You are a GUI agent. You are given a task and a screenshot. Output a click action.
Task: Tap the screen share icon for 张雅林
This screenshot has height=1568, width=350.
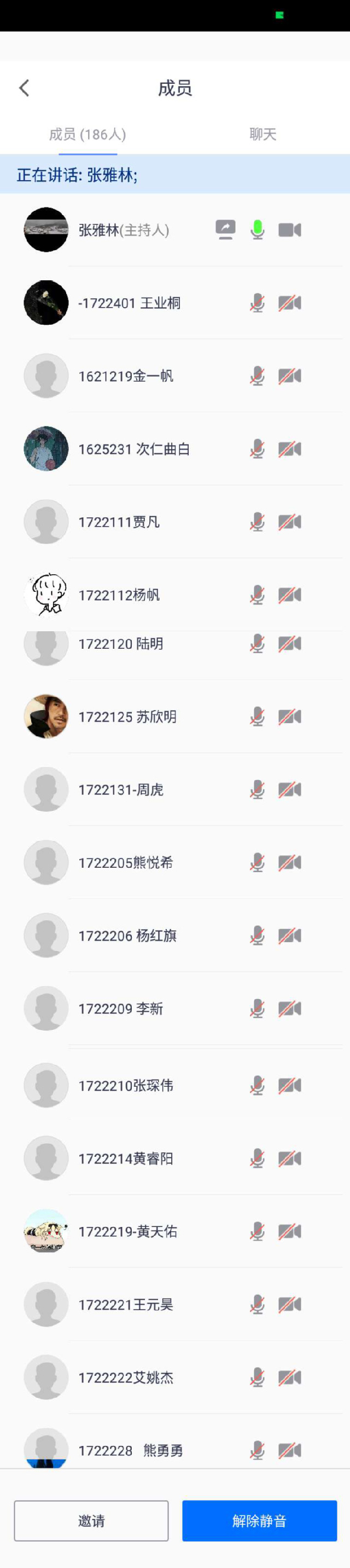pyautogui.click(x=225, y=230)
